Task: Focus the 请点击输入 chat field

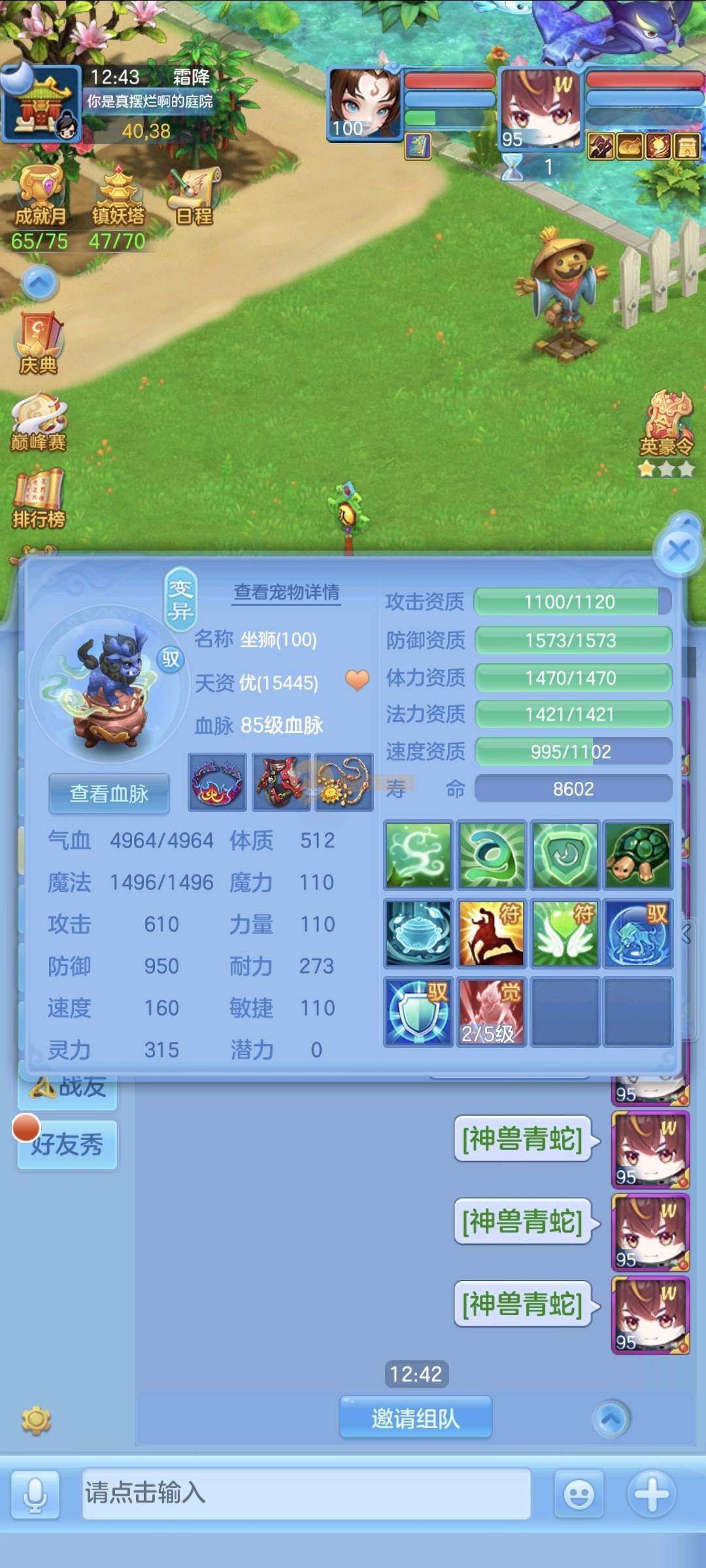Action: (x=306, y=1493)
